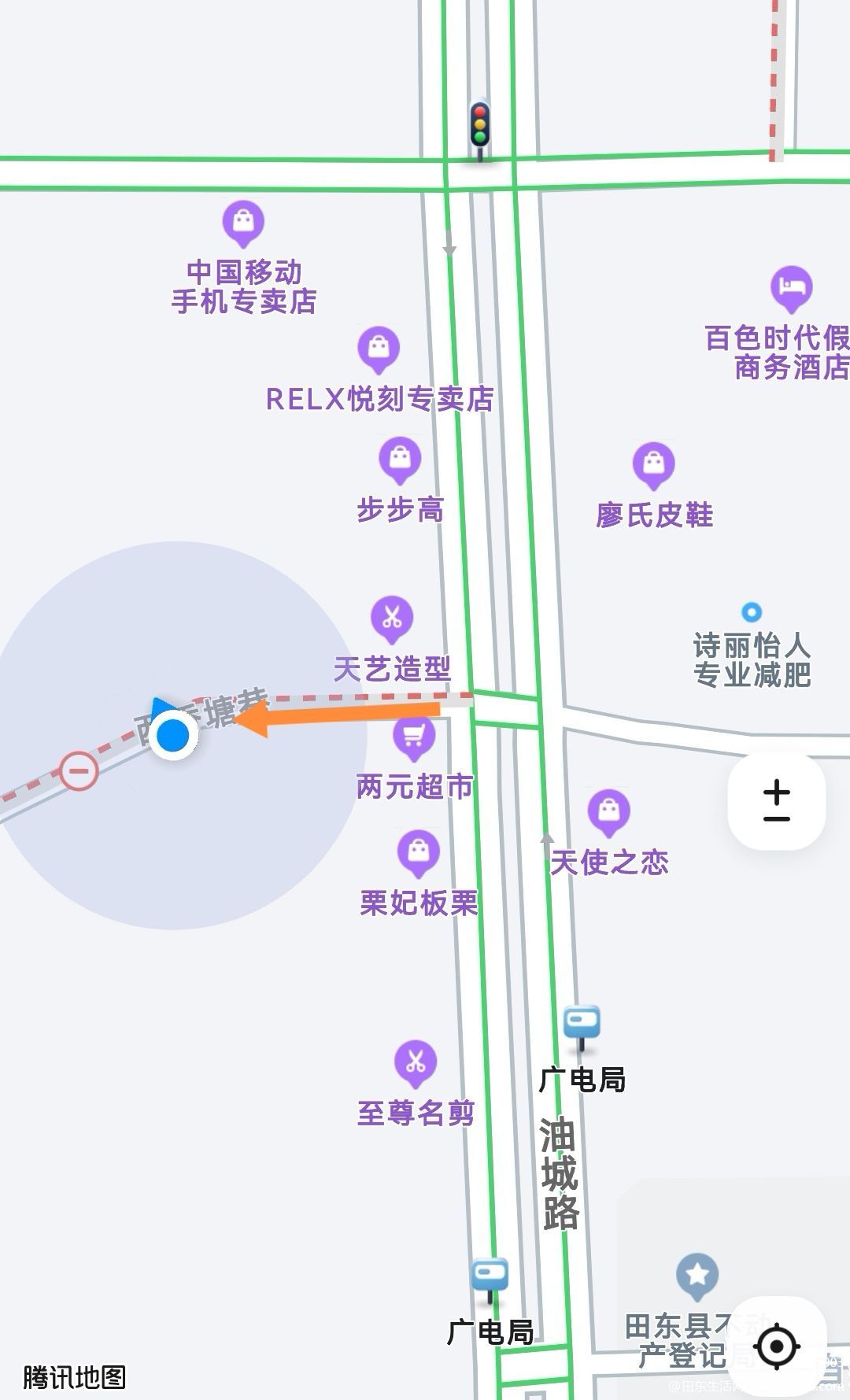The image size is (850, 1400).
Task: View the 天使之恋 shop marker
Action: click(x=609, y=812)
